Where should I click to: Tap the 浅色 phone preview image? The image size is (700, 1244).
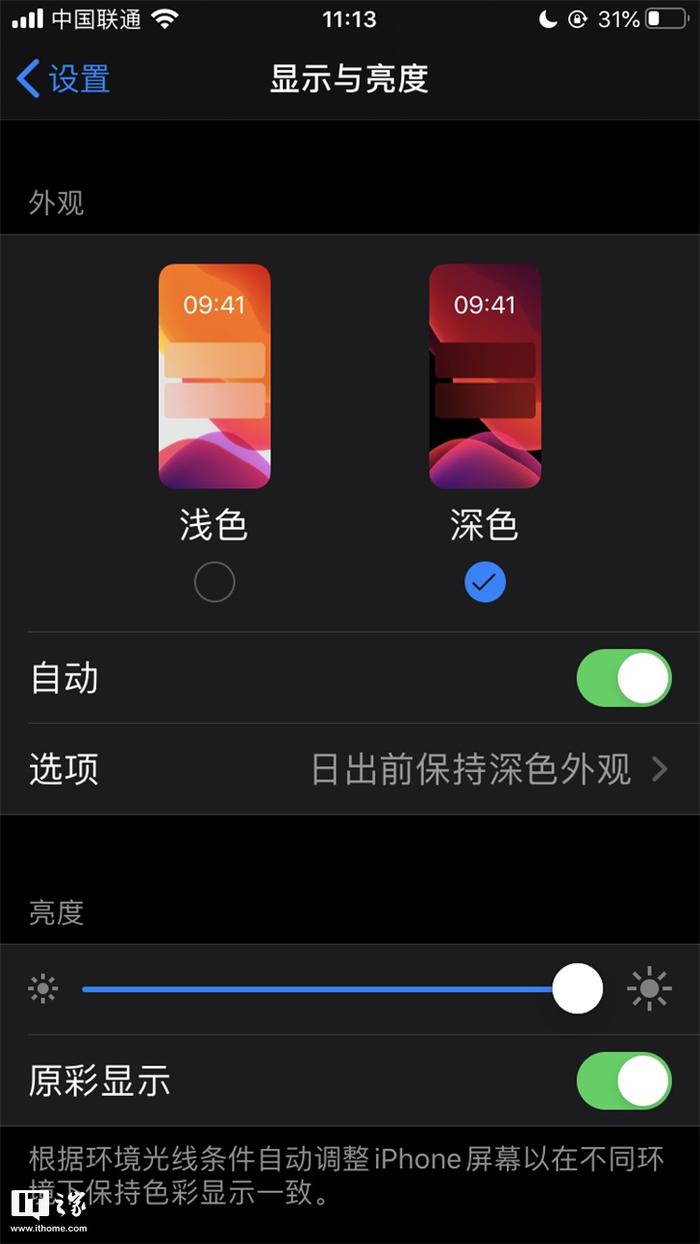pyautogui.click(x=214, y=376)
